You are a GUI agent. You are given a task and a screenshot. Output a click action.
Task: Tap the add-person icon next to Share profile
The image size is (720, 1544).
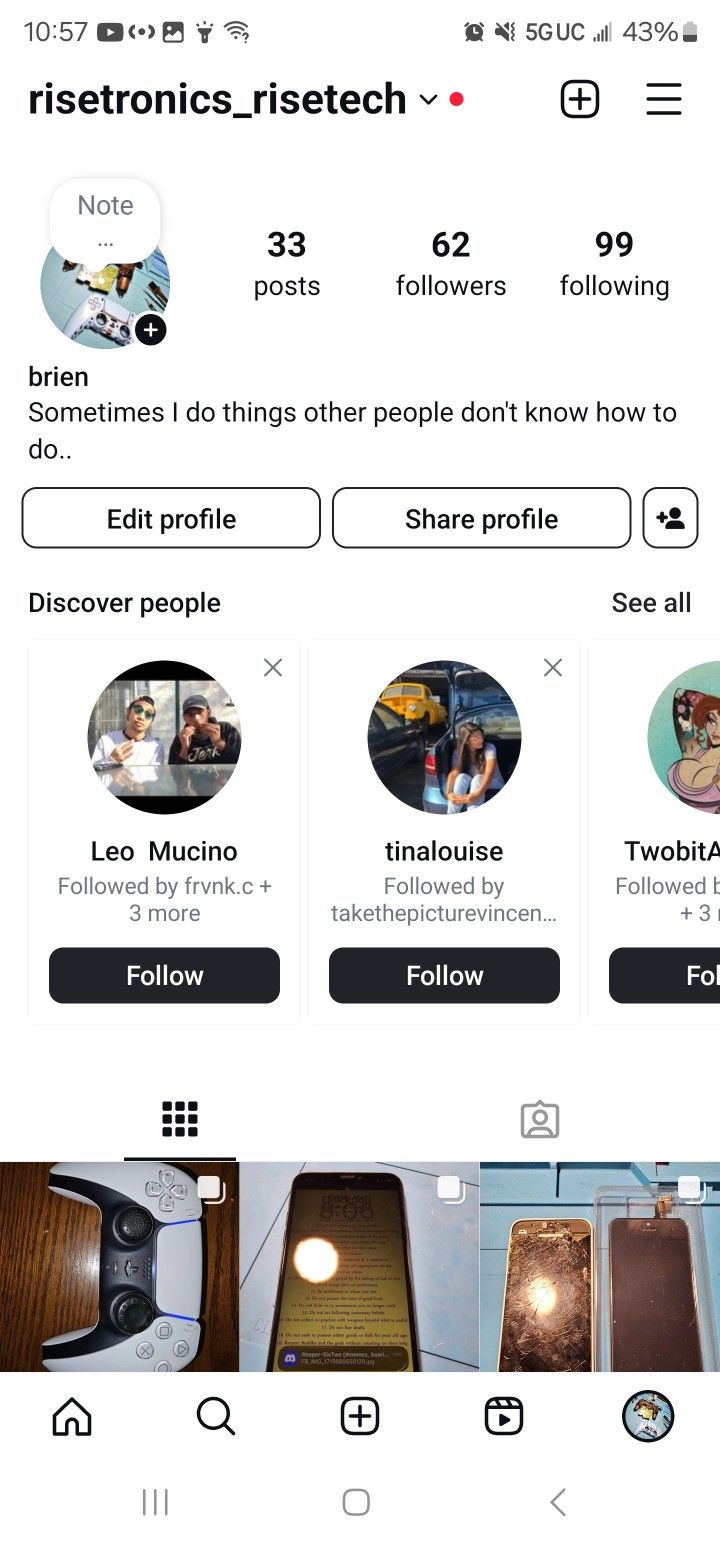(x=670, y=518)
